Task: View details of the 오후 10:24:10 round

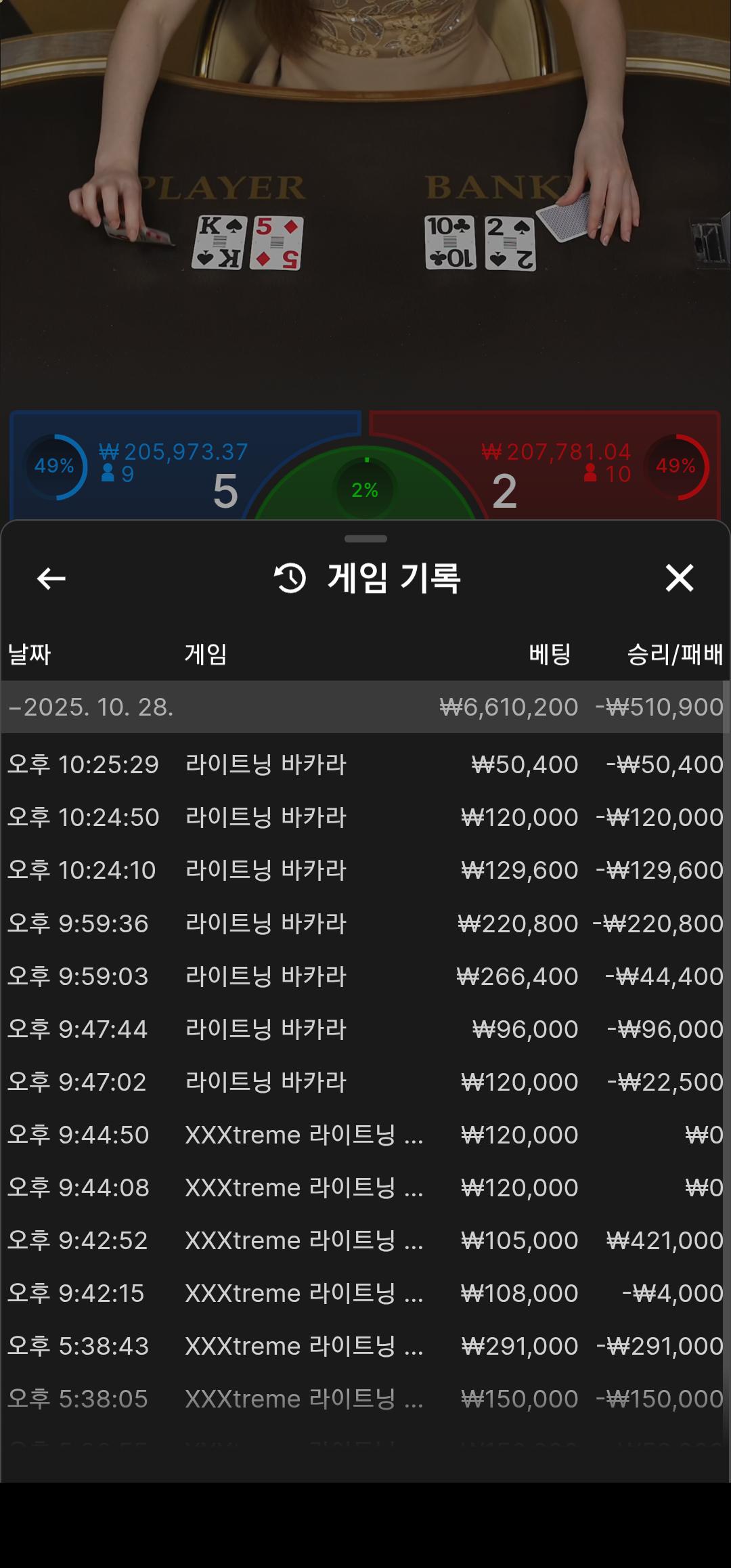Action: (365, 870)
